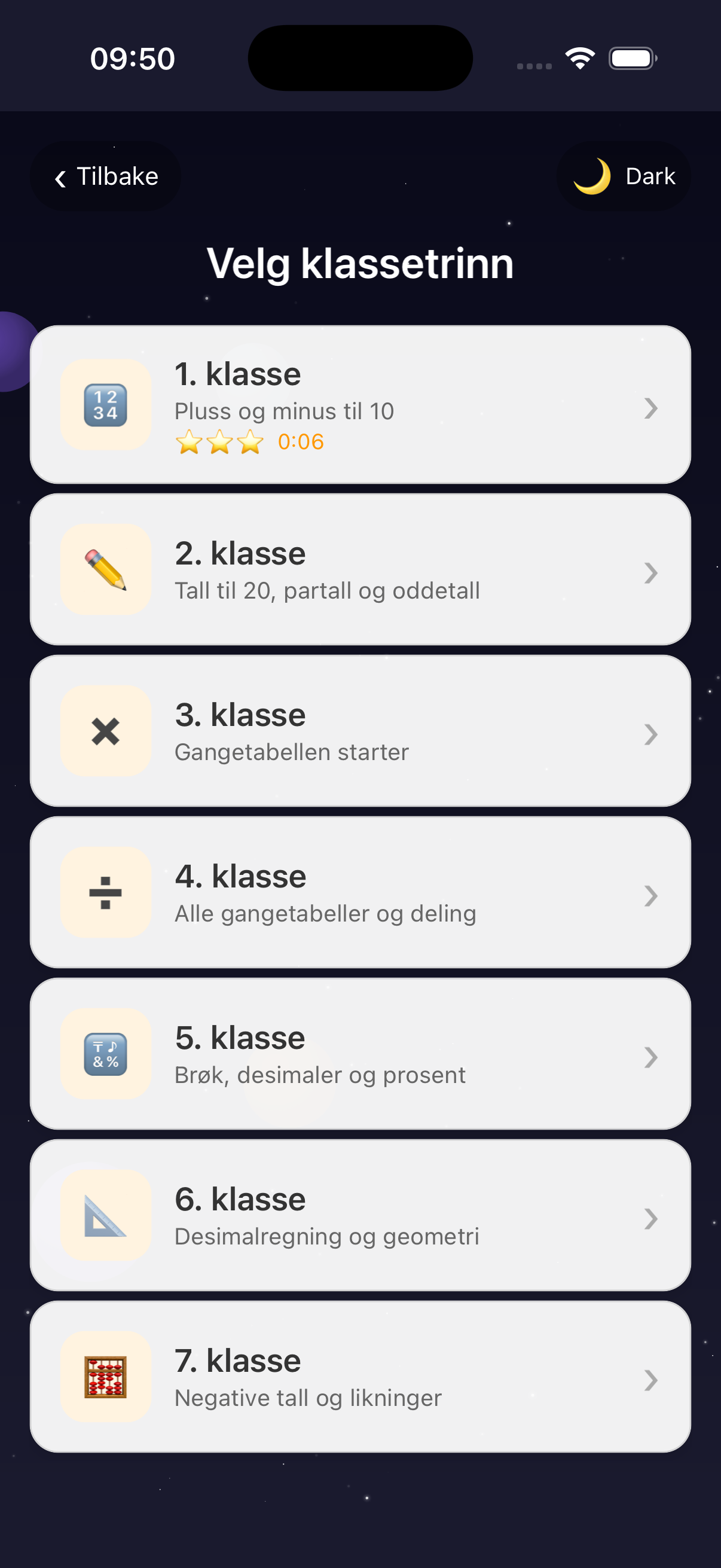721x1568 pixels.
Task: Open 4. klasse gangetabeller og deling
Action: (360, 892)
